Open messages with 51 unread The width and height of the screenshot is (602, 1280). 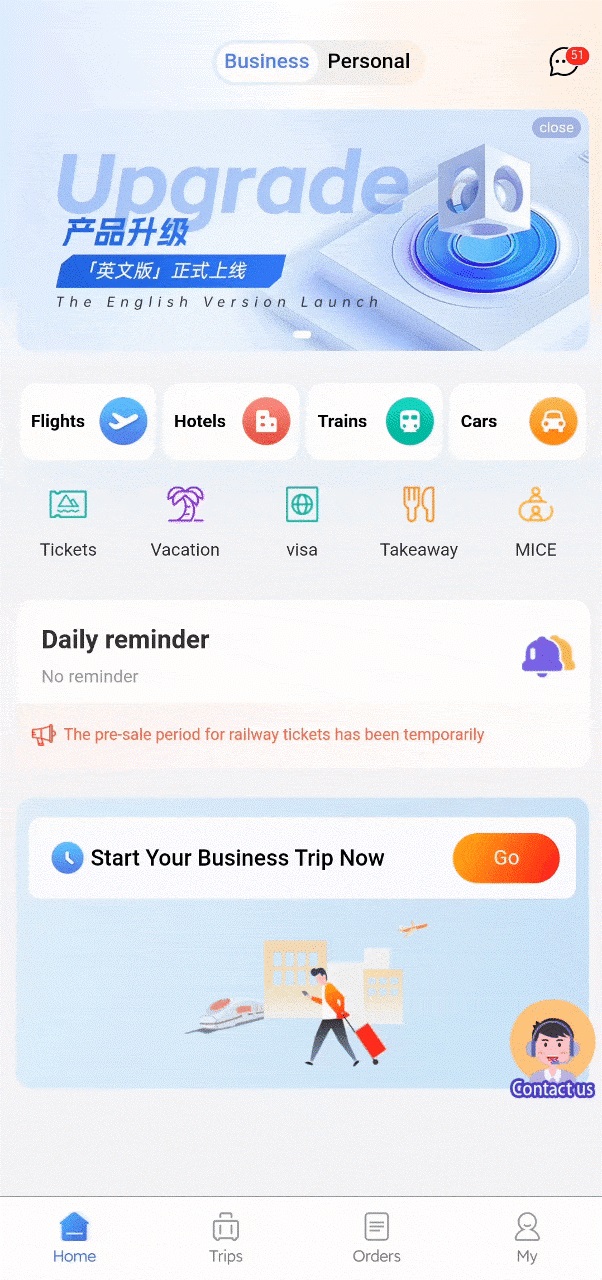click(x=565, y=62)
